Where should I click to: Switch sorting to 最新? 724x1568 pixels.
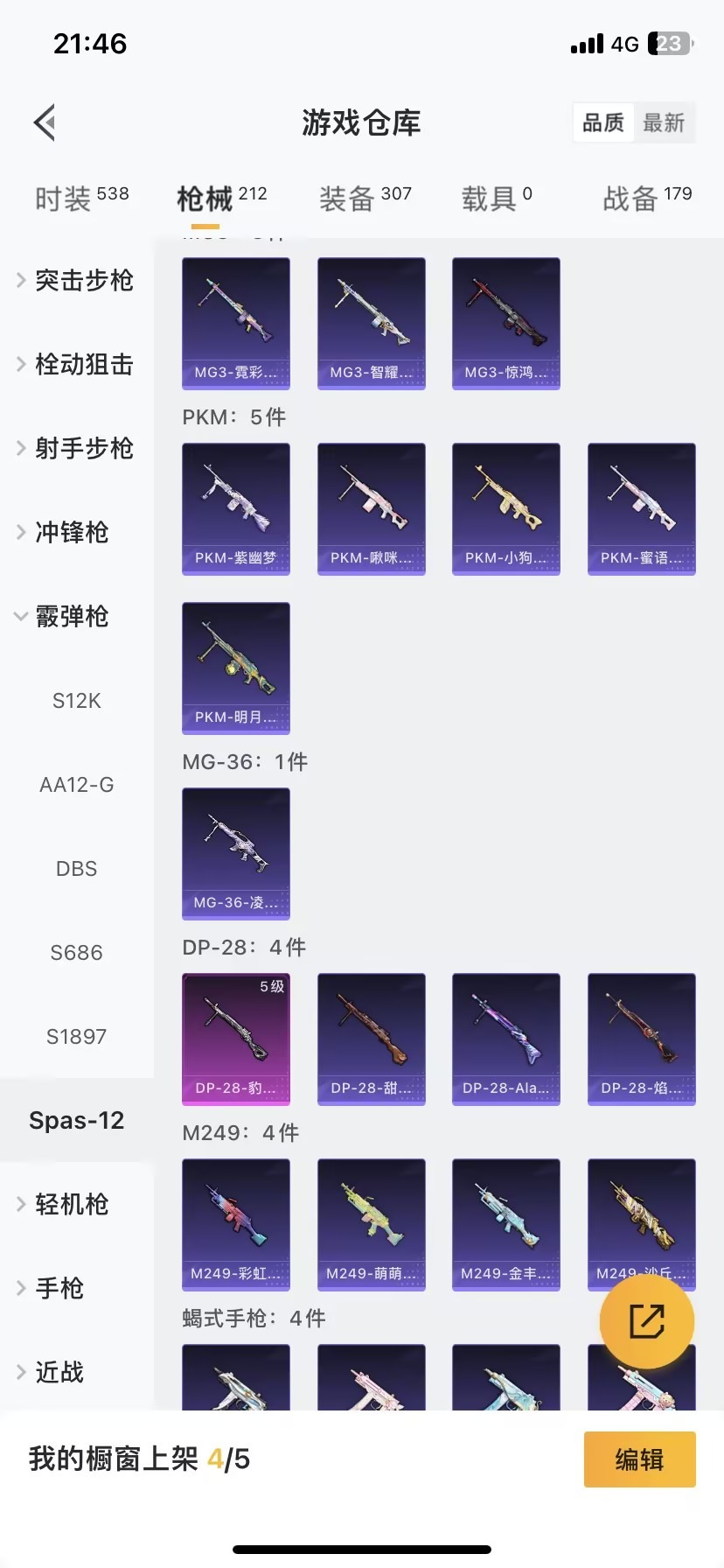pyautogui.click(x=665, y=122)
